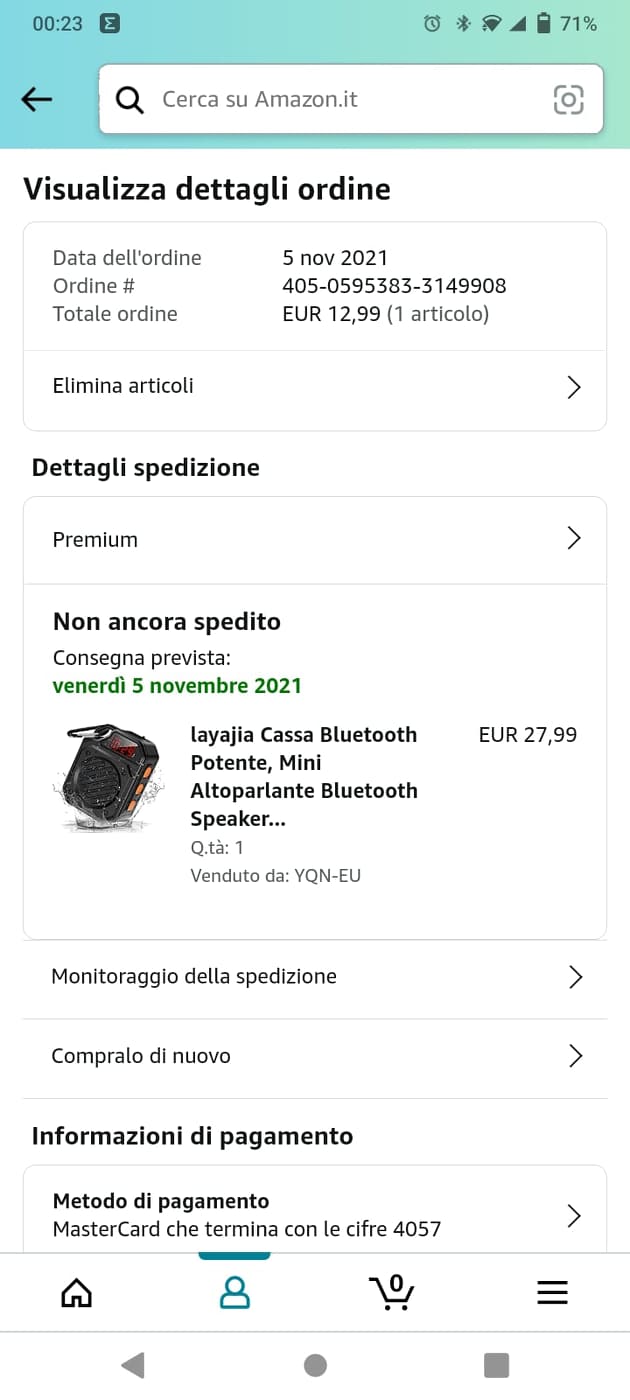
Task: Tap the system back button
Action: [132, 1365]
